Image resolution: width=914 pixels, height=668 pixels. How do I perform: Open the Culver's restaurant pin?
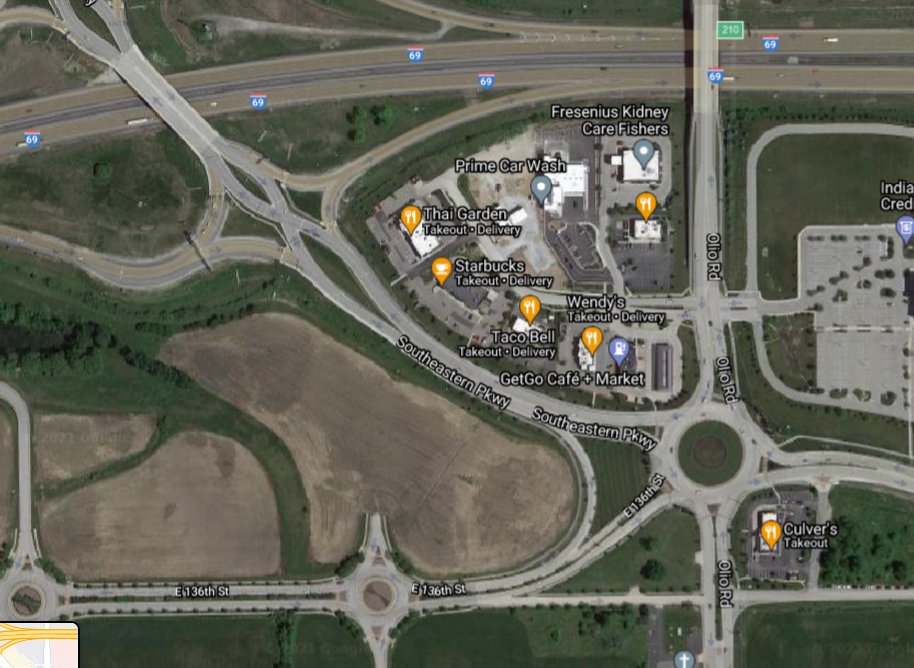click(769, 533)
